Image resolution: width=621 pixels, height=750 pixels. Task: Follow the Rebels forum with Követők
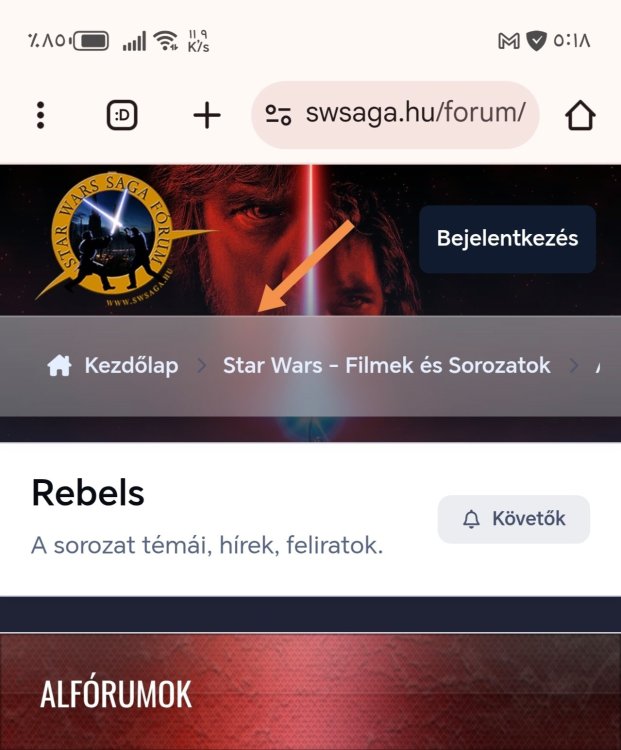point(514,519)
